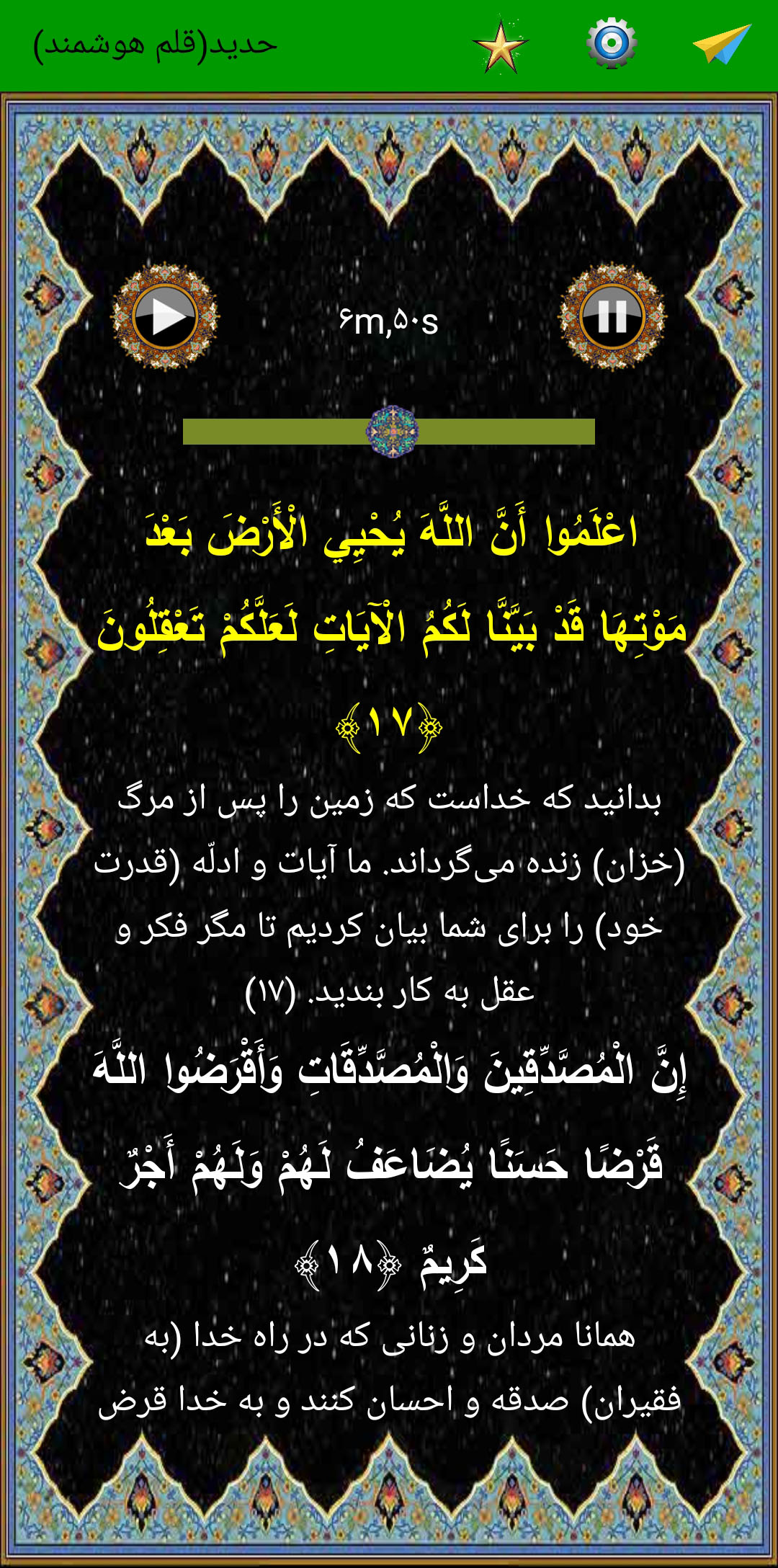Share using the paper plane icon
This screenshot has height=1568, width=778.
coord(722,44)
